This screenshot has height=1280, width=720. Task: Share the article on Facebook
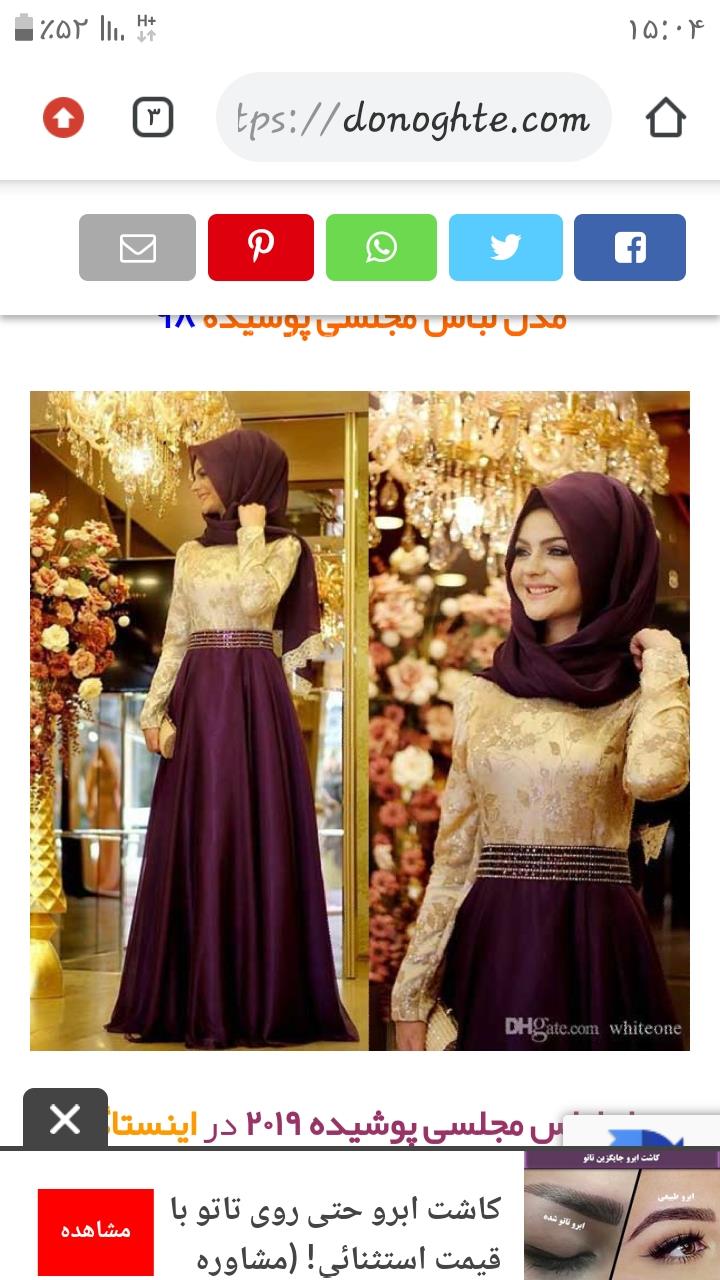[629, 247]
